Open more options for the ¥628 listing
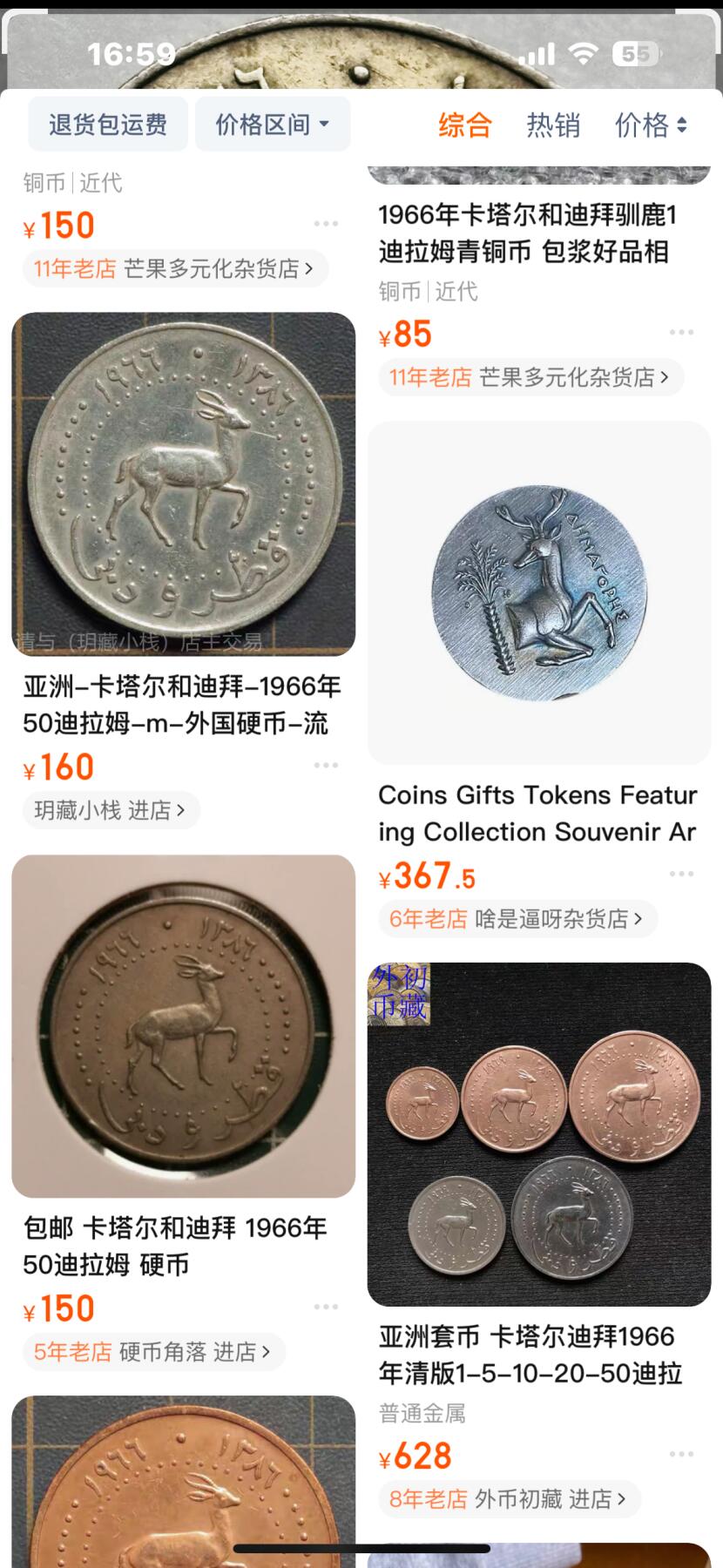 click(681, 1455)
